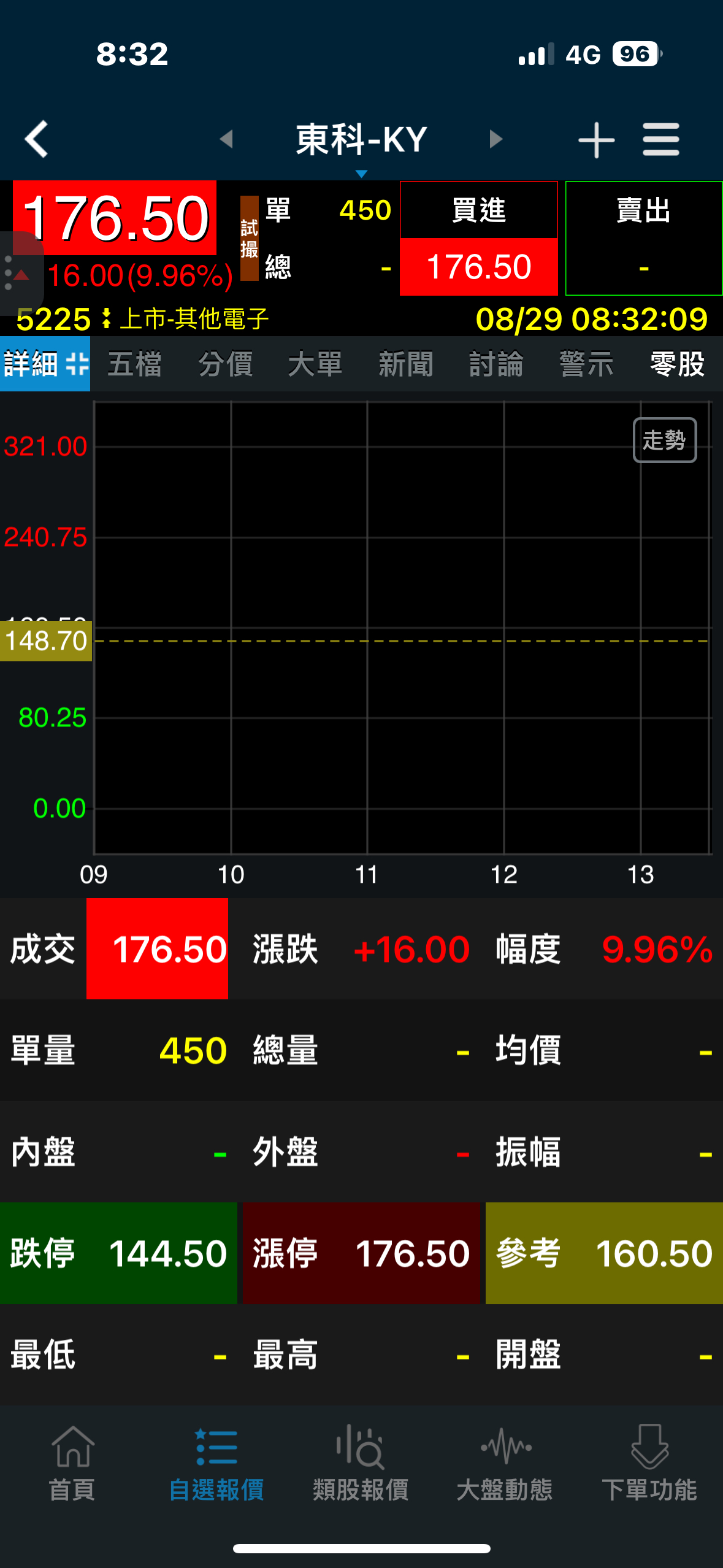Screen dimensions: 723x1568
Task: Open the hamburger menu icon
Action: click(x=662, y=139)
